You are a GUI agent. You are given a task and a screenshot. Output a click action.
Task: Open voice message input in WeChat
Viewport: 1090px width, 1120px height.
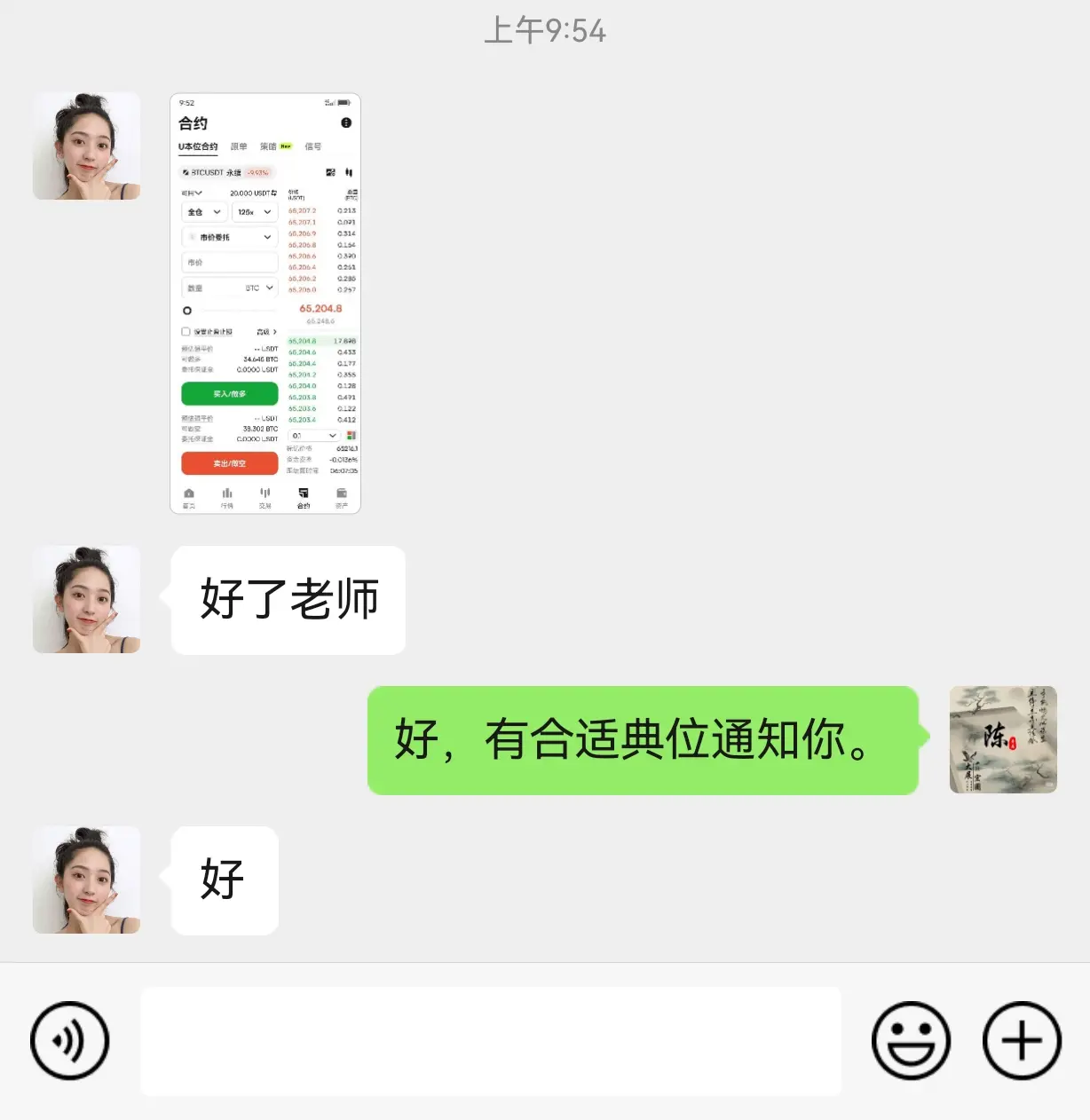(69, 1040)
